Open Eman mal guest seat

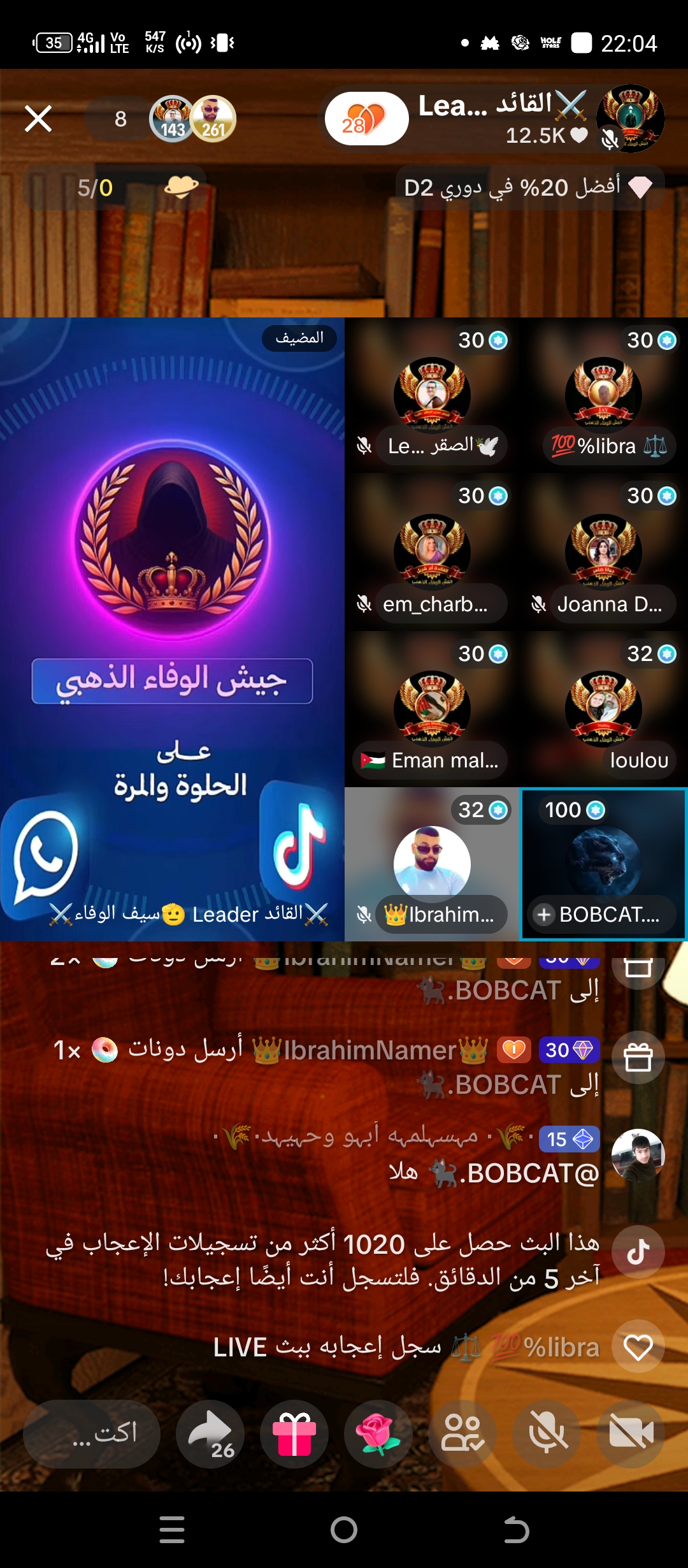(432, 709)
